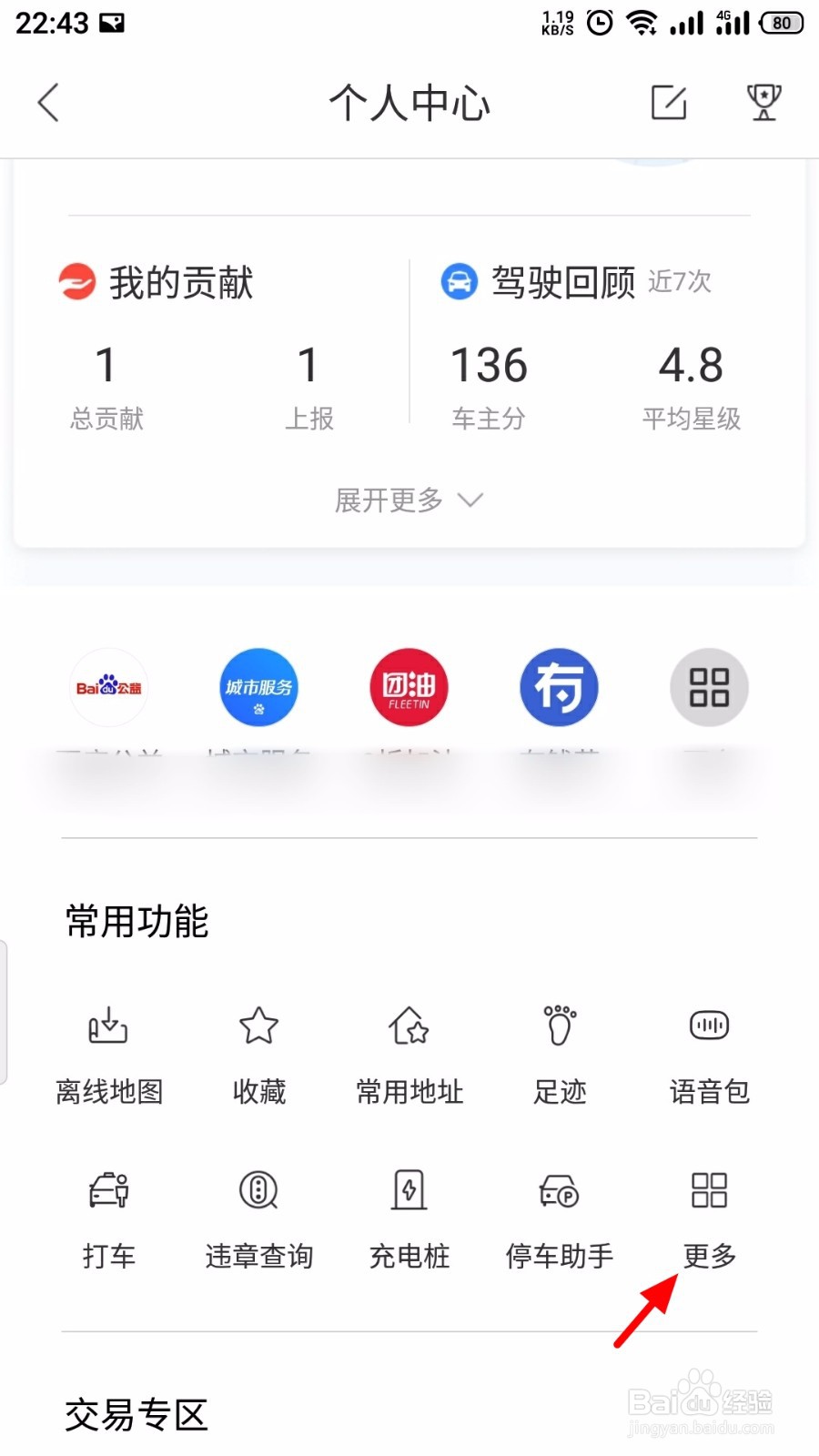Select 打车 ride hailing
Image resolution: width=819 pixels, height=1456 pixels.
[x=109, y=1220]
